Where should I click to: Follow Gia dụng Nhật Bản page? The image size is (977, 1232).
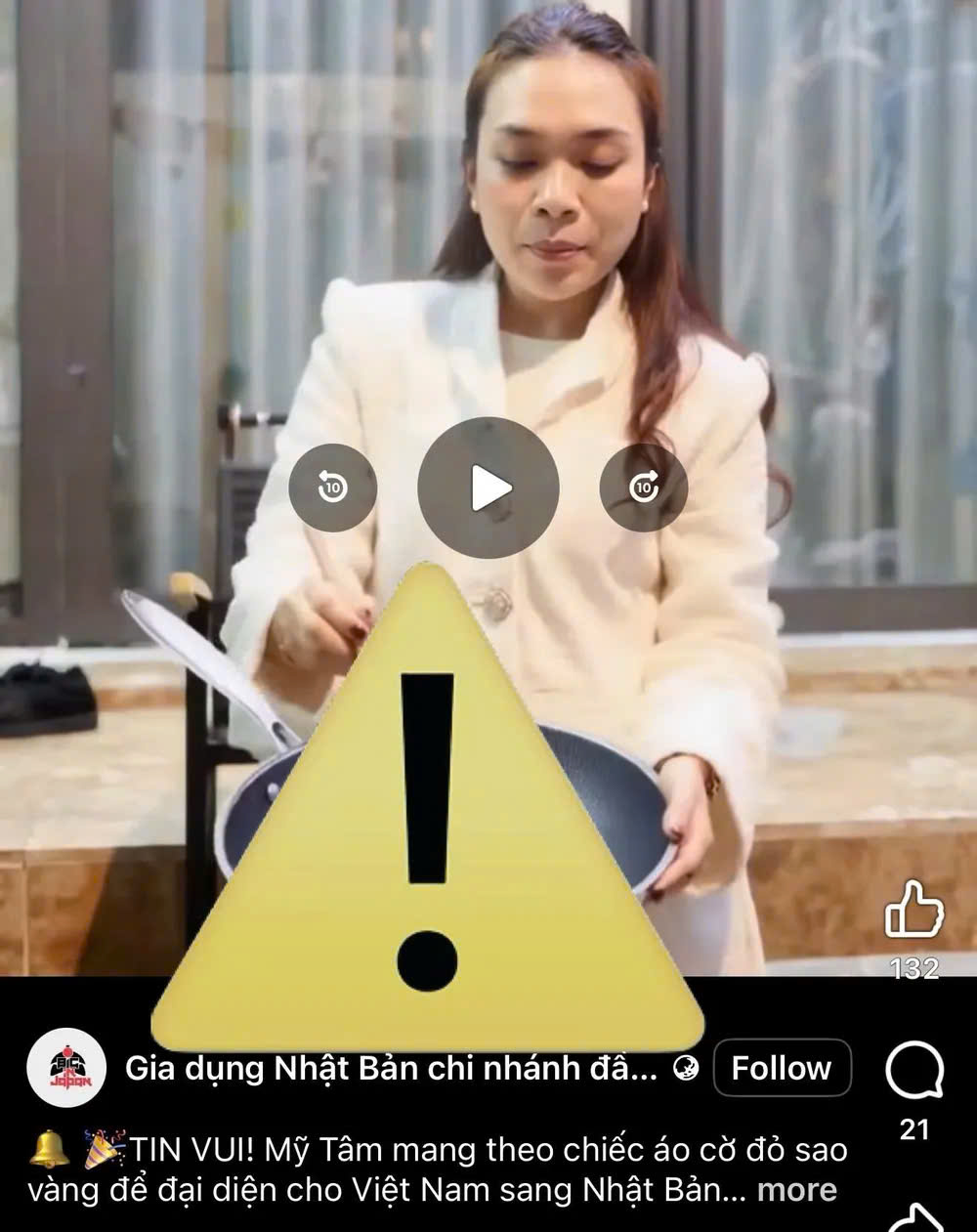tap(782, 1068)
